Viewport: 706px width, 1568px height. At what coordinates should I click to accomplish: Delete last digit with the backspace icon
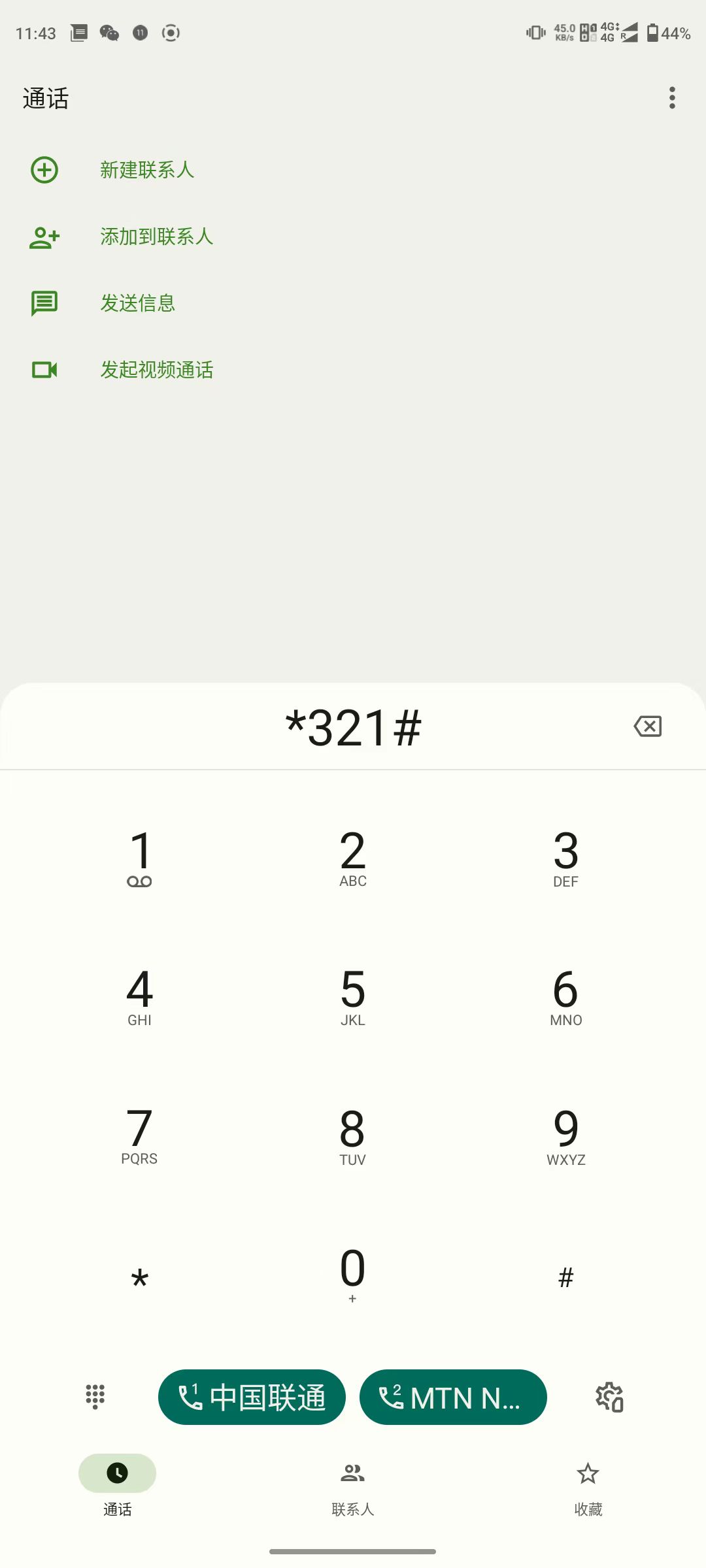(648, 726)
